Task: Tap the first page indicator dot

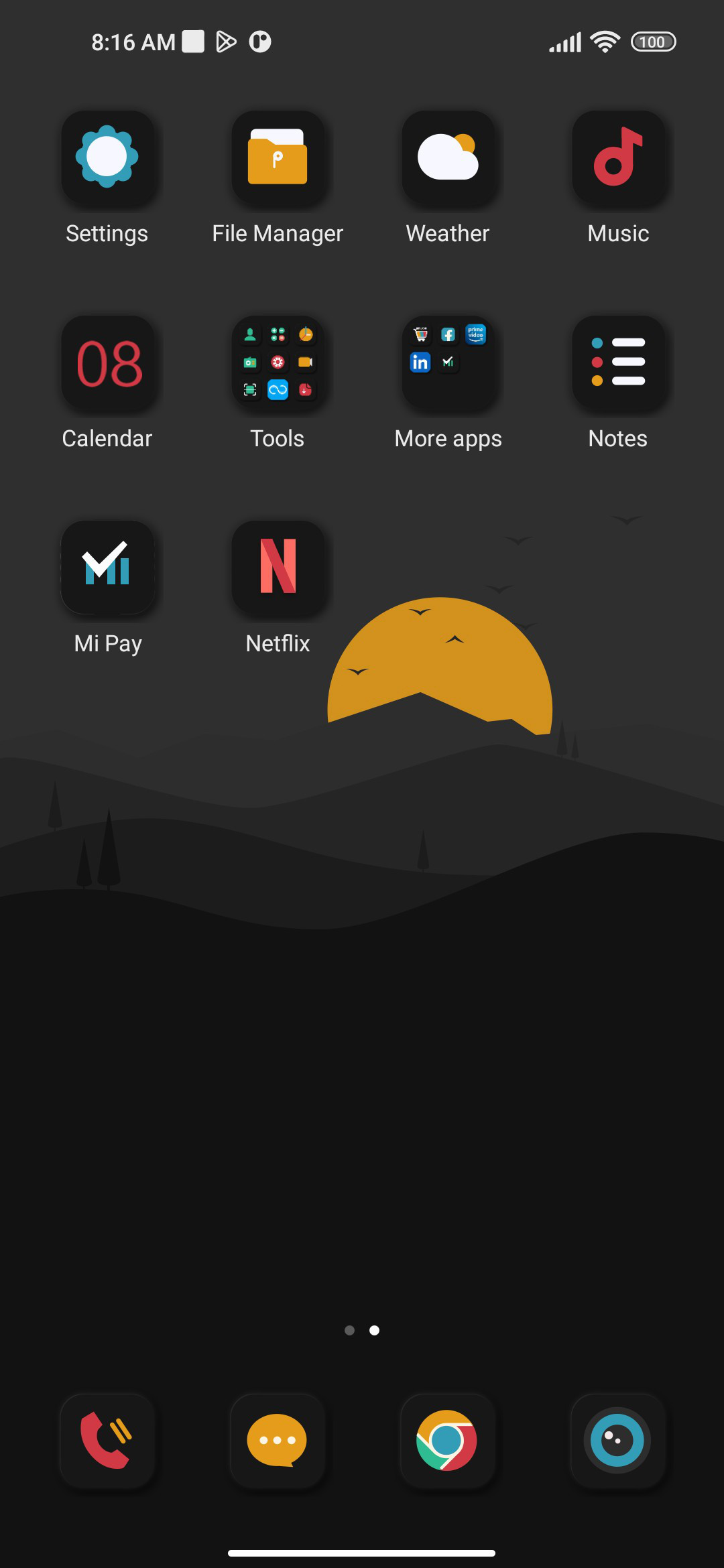Action: [349, 1330]
